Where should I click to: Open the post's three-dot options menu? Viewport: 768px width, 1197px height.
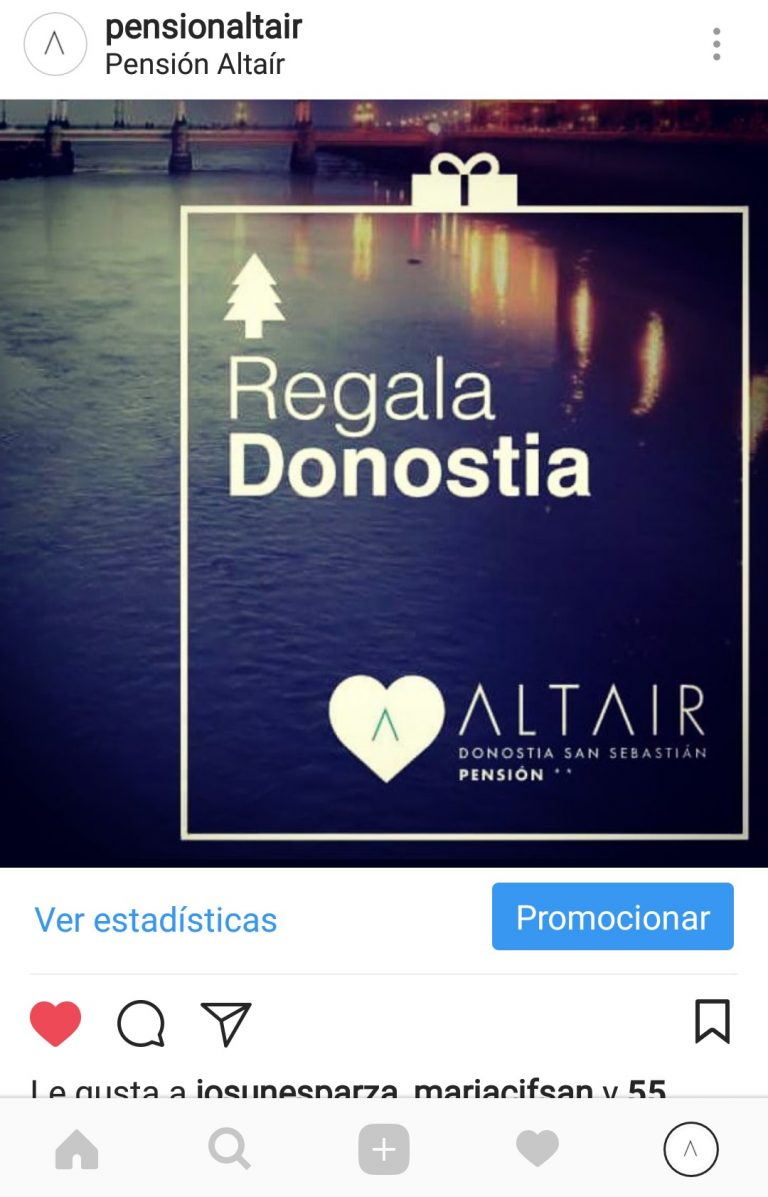point(716,45)
